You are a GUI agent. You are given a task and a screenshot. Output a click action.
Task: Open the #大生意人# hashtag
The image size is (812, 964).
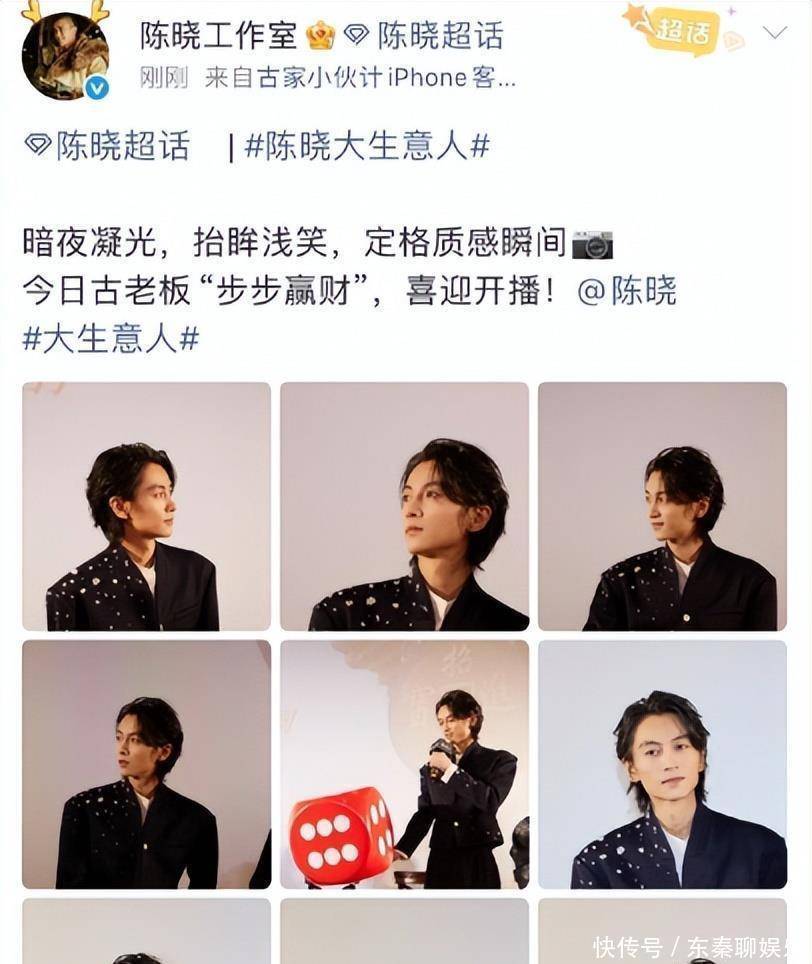click(x=111, y=338)
